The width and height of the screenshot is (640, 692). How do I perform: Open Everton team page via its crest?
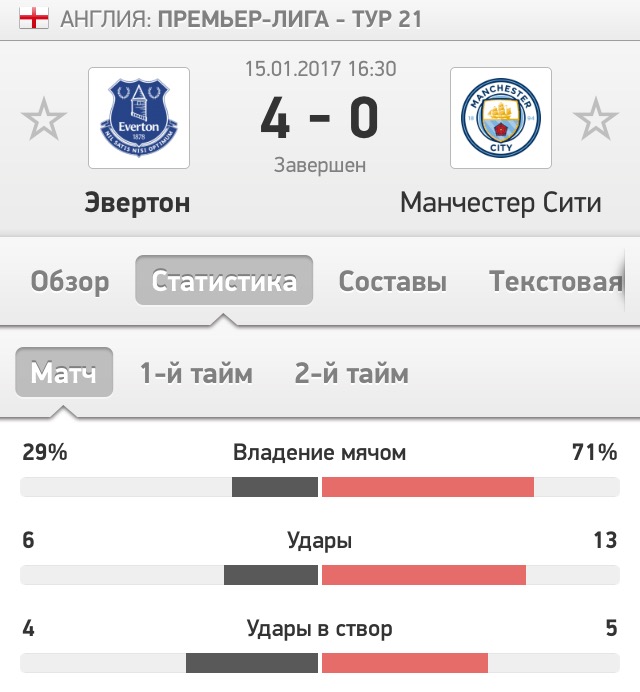[139, 118]
